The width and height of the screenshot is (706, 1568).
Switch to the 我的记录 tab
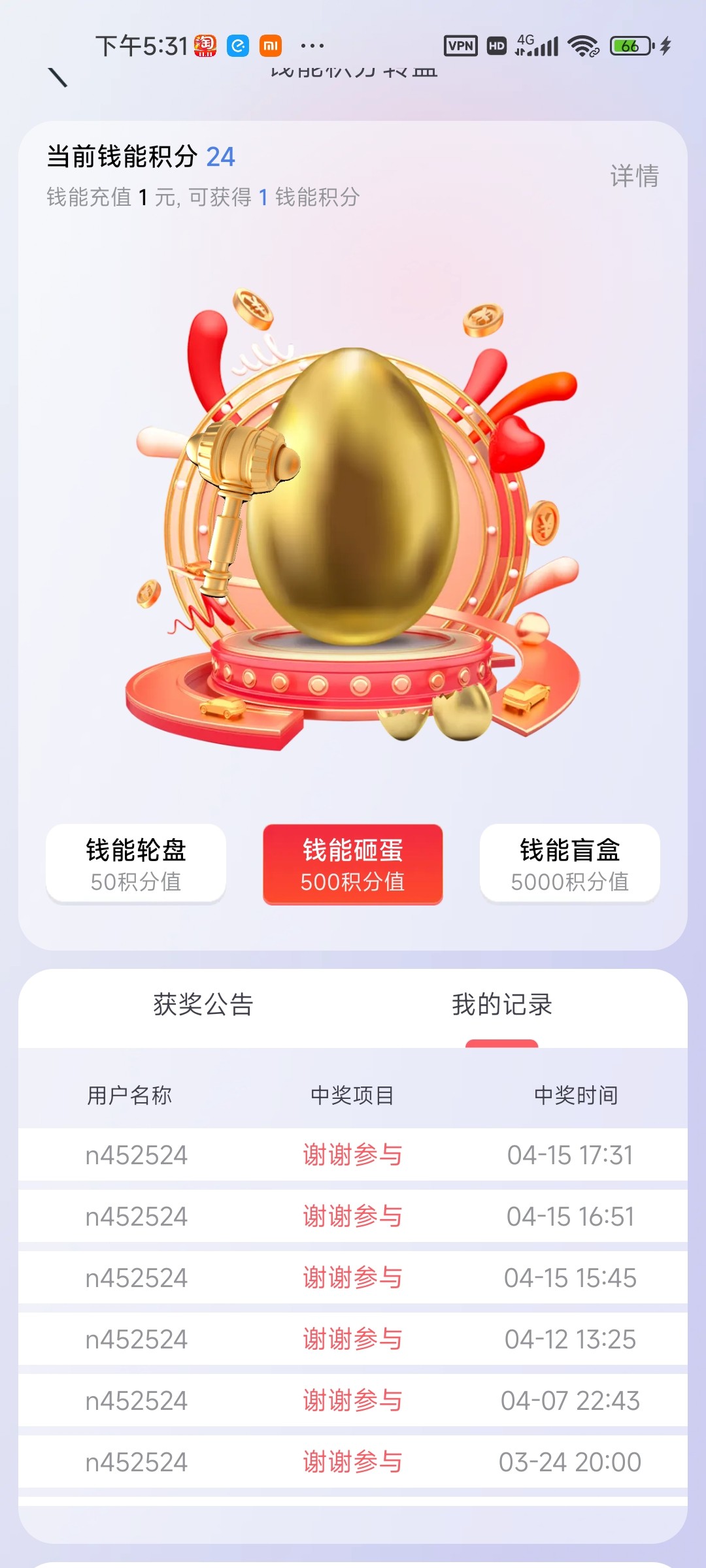click(x=501, y=1005)
